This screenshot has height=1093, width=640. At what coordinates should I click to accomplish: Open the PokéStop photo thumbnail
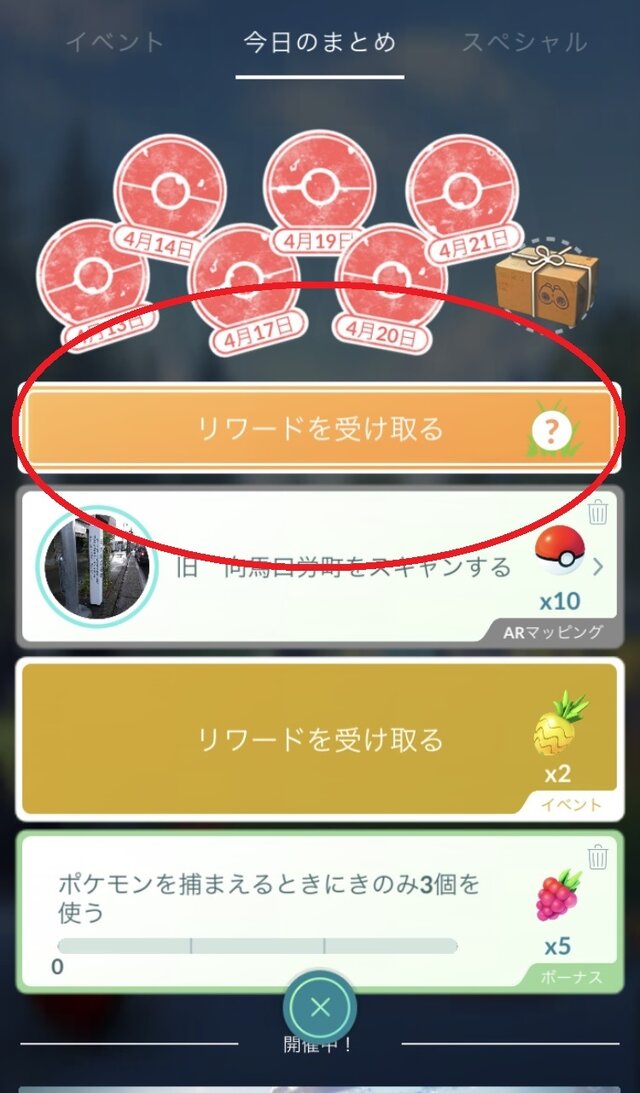pyautogui.click(x=95, y=566)
